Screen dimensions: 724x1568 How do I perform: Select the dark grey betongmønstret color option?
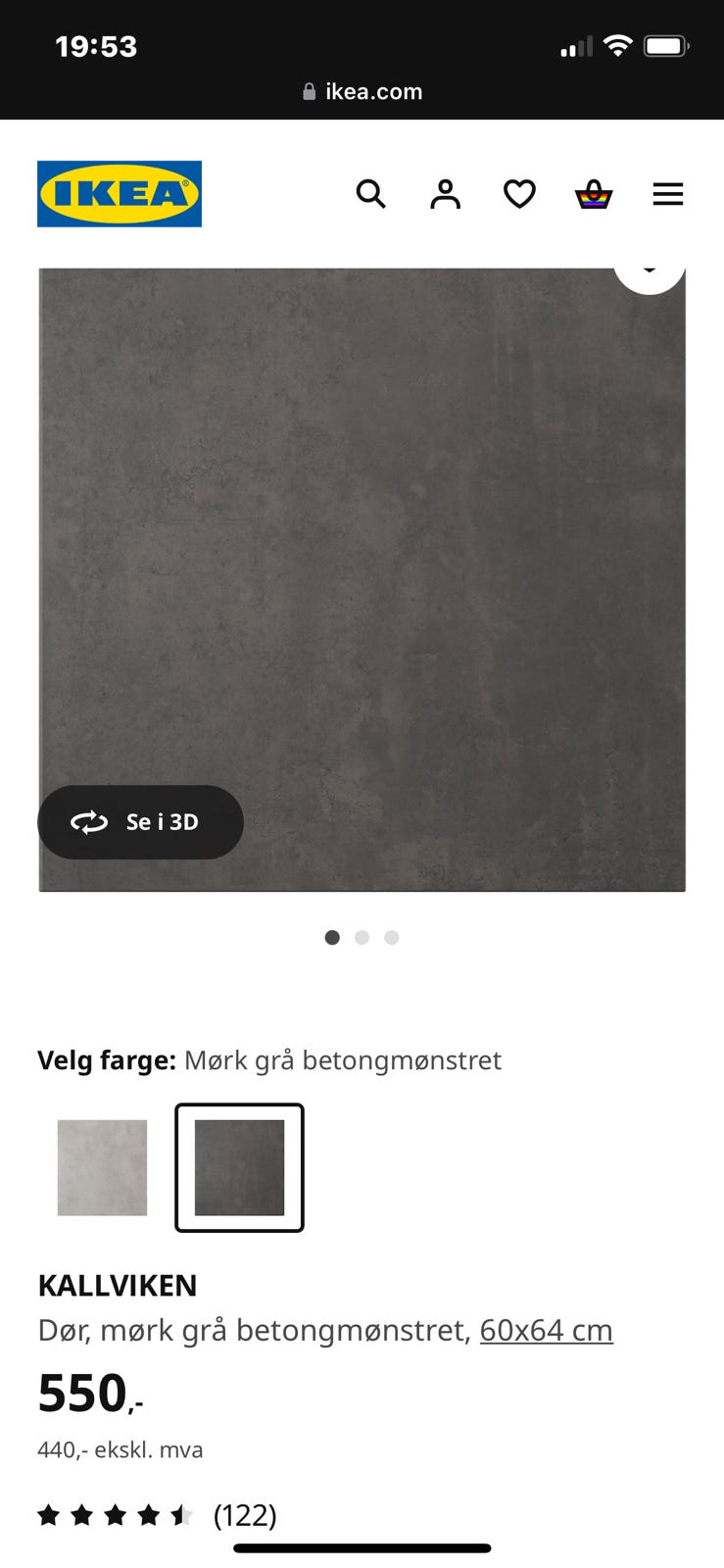[239, 1167]
